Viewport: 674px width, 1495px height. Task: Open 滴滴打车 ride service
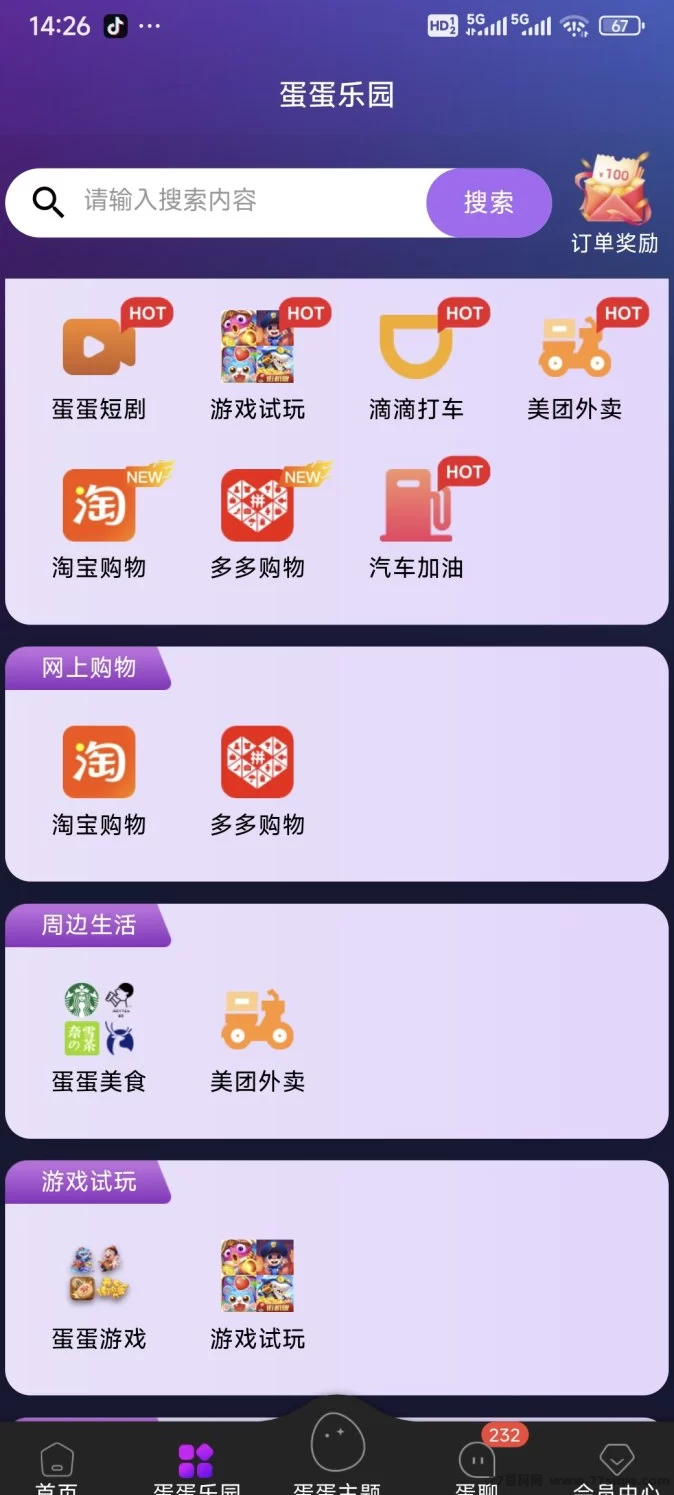click(x=416, y=362)
